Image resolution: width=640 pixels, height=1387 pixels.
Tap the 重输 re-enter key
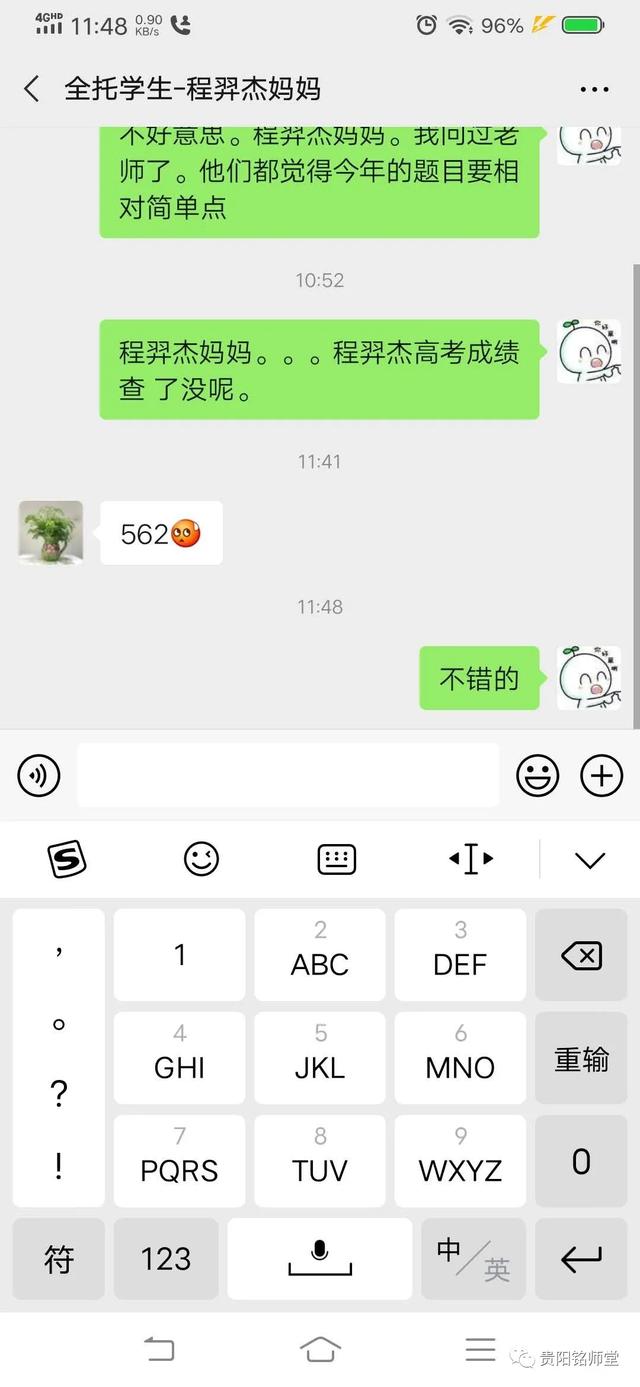[581, 1059]
